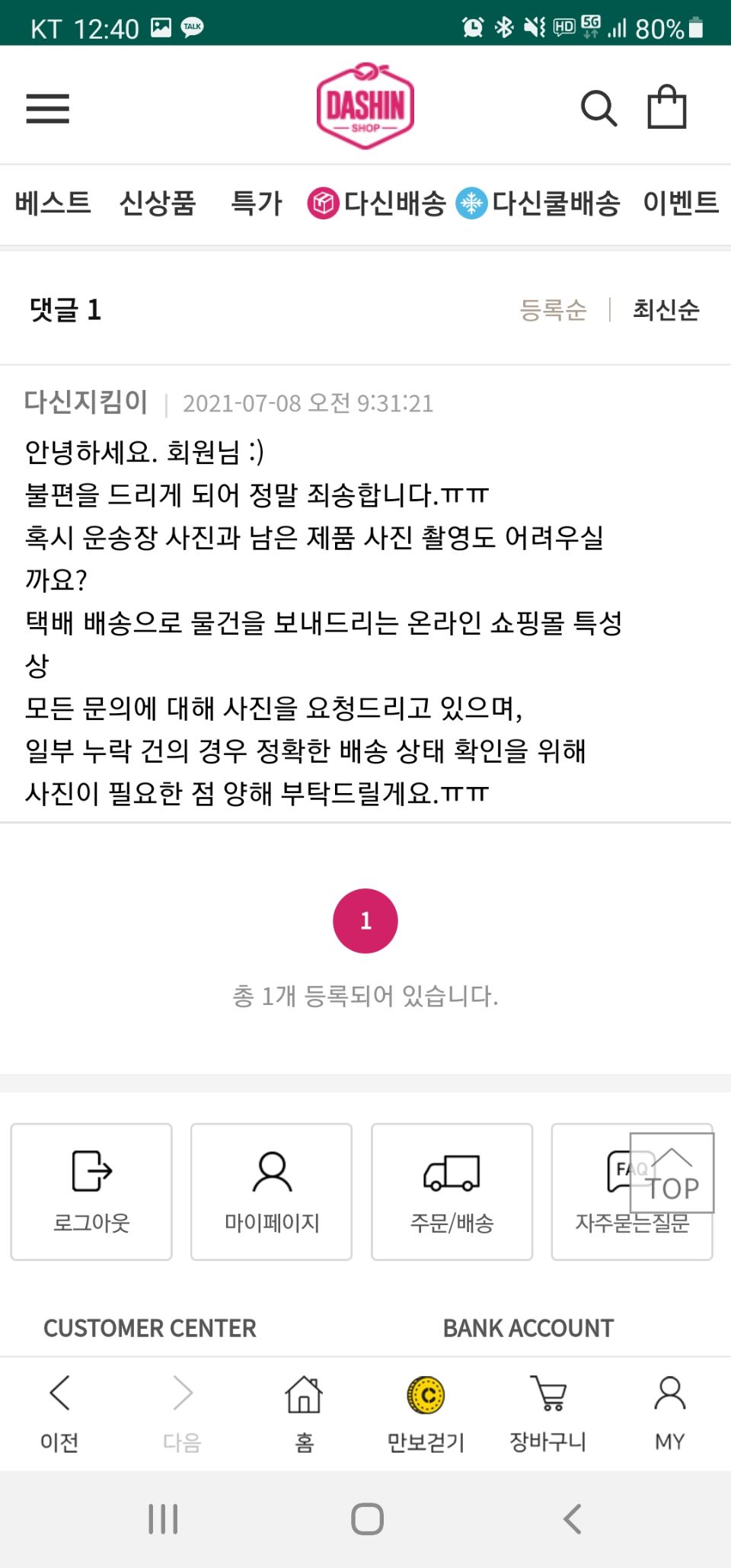Open the search icon
Image resolution: width=731 pixels, height=1568 pixels.
click(599, 108)
